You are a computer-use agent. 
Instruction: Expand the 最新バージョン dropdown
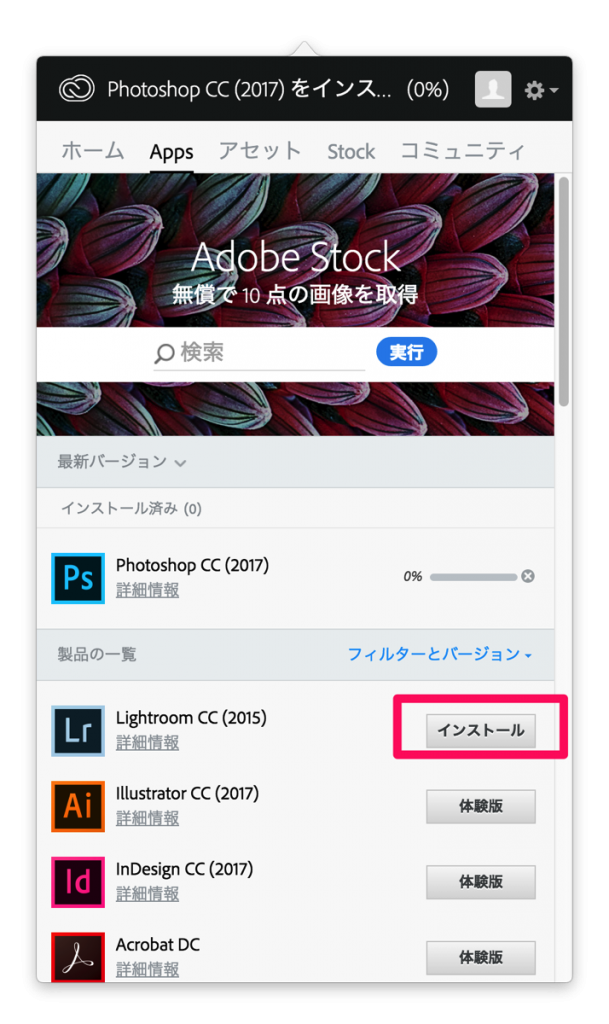coord(122,462)
